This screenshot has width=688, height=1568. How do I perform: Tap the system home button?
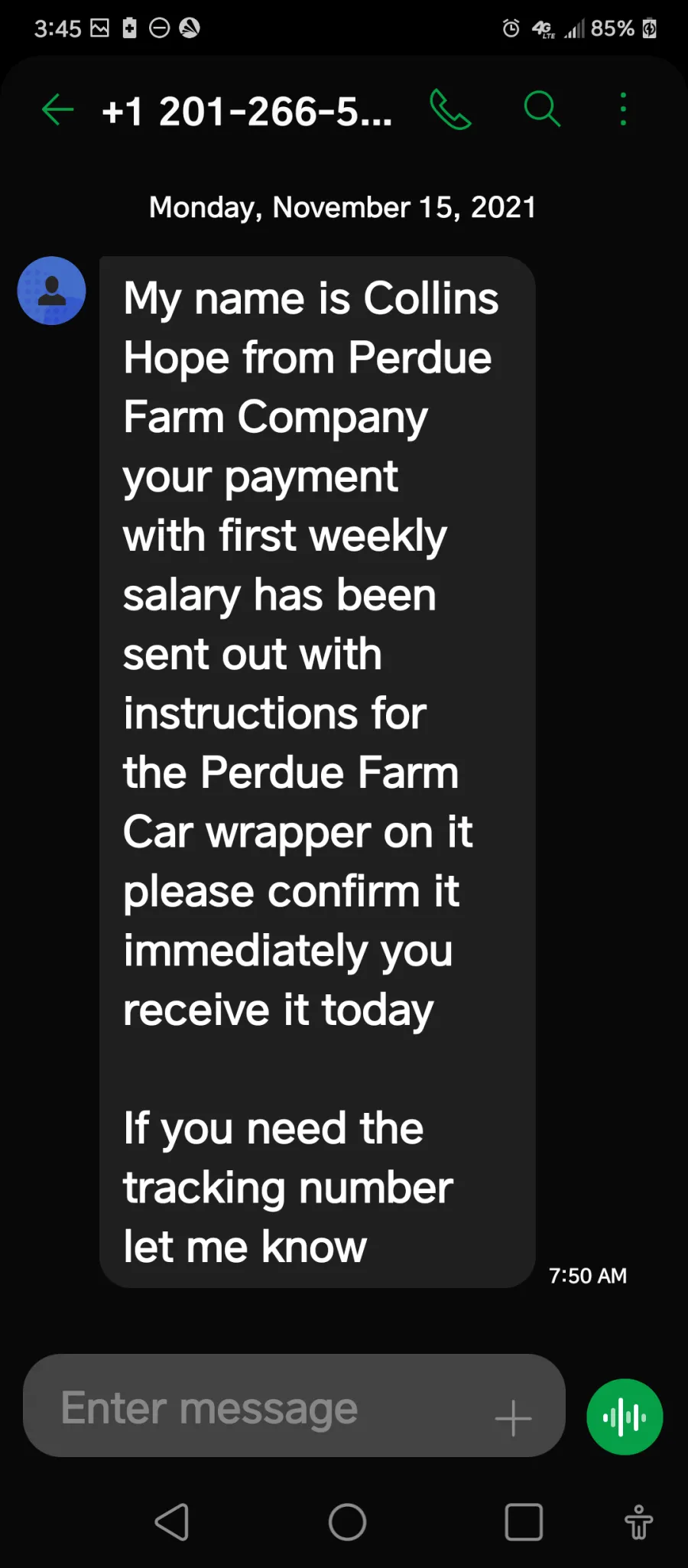(x=348, y=1522)
